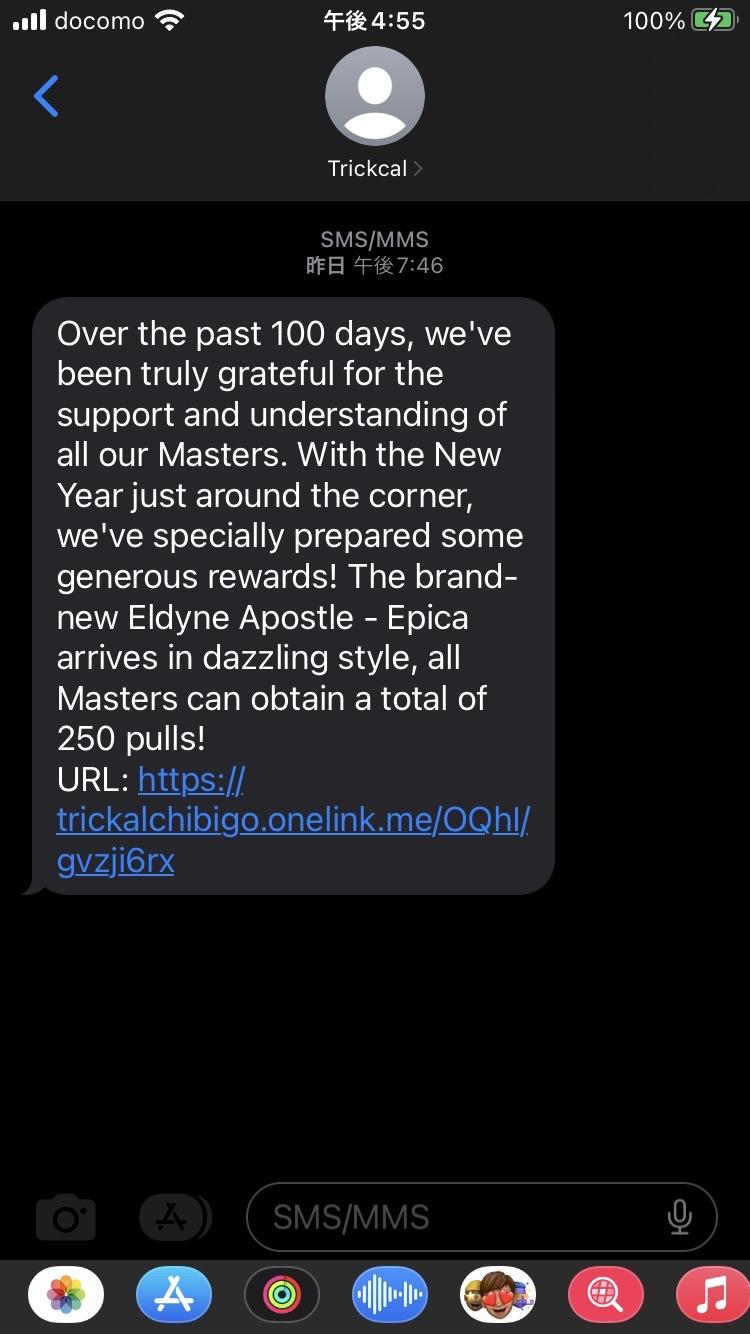This screenshot has width=750, height=1334.
Task: Go back to the messages list
Action: [x=46, y=97]
